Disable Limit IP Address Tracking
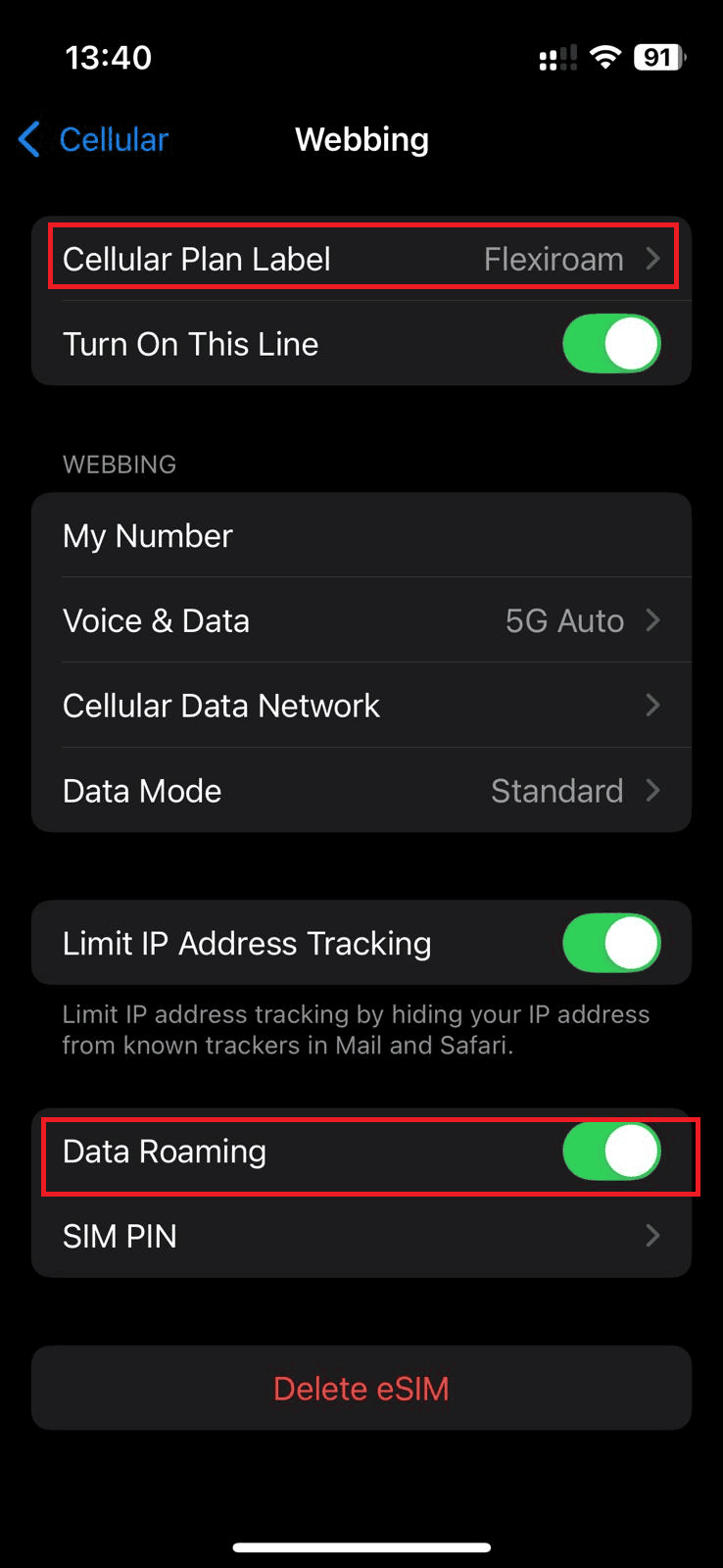The width and height of the screenshot is (723, 1568). coord(611,943)
